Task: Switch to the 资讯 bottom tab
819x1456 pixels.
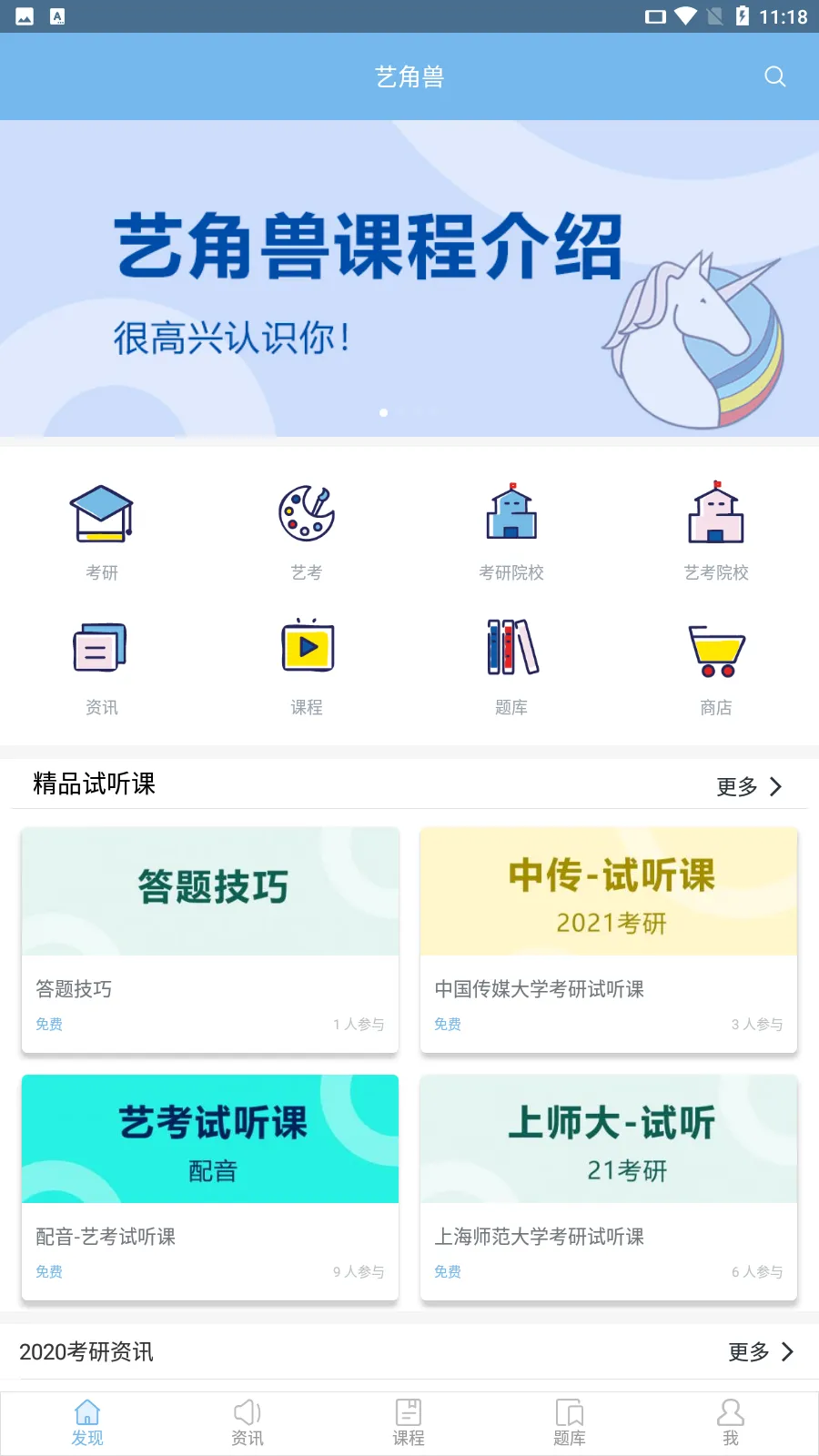Action: [248, 1423]
